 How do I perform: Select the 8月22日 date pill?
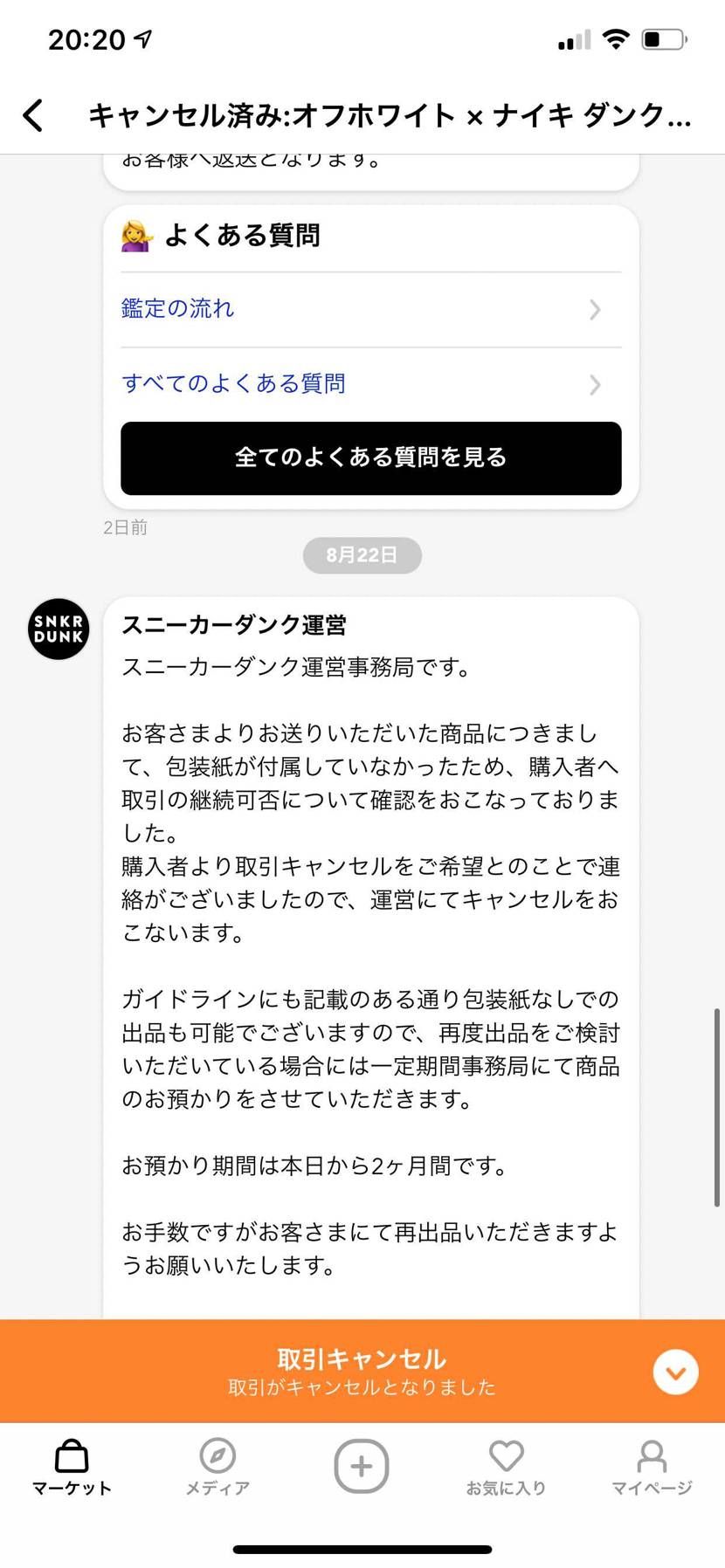pos(362,555)
